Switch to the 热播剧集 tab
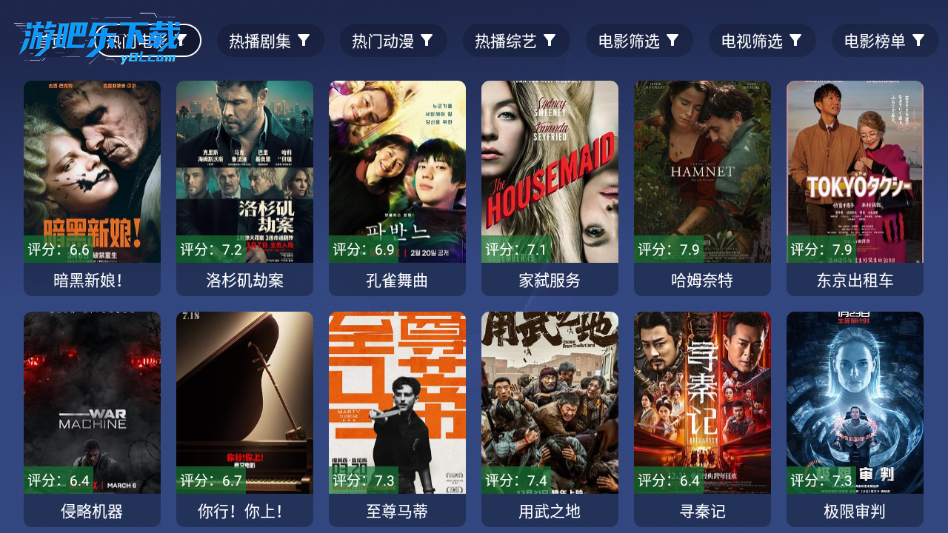 (270, 41)
